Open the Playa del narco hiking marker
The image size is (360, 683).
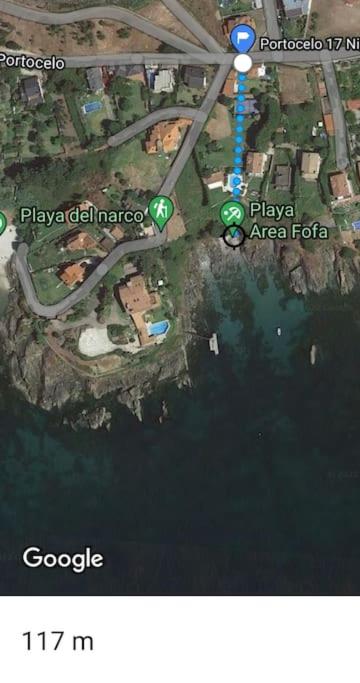pos(161,212)
